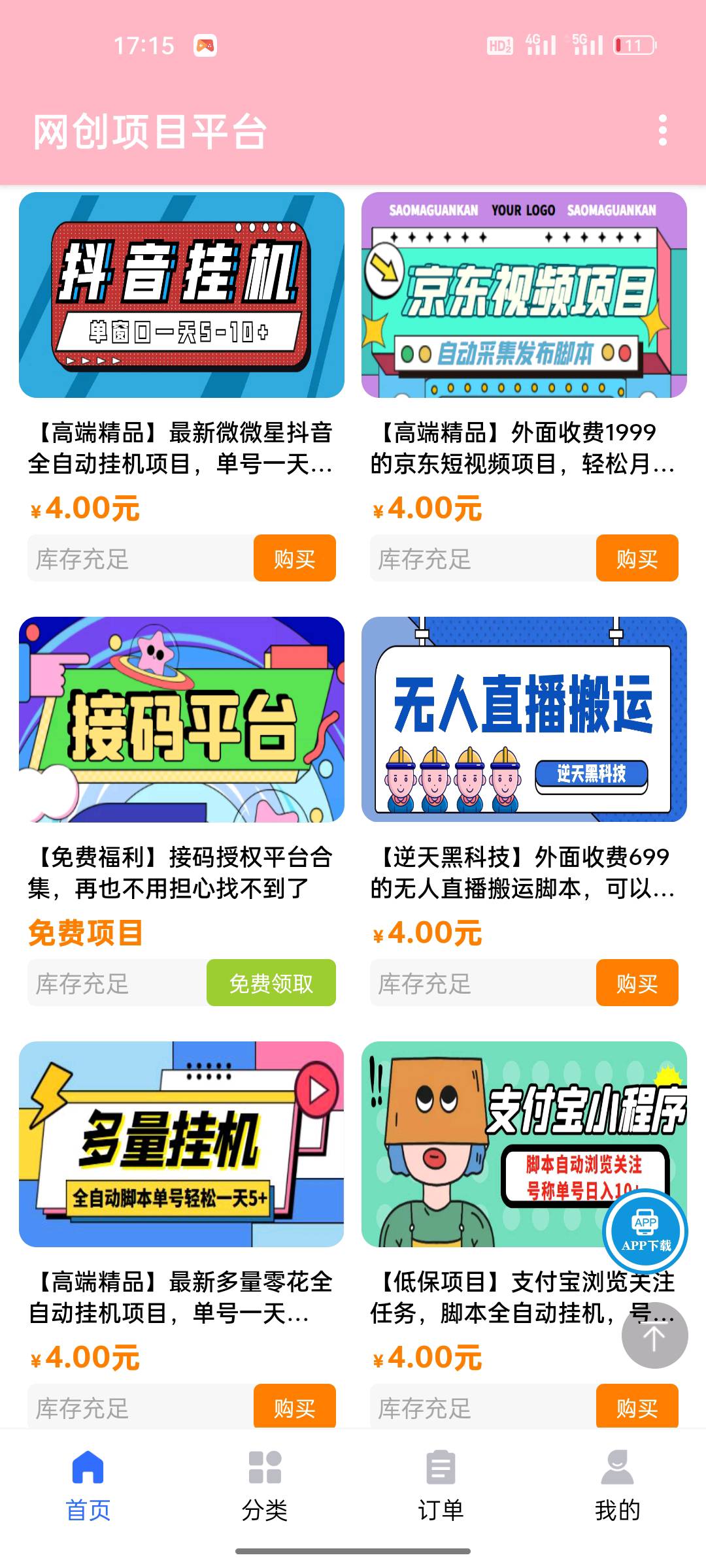Viewport: 706px width, 1568px height.
Task: View the 多量挂机 product image
Action: point(182,1144)
